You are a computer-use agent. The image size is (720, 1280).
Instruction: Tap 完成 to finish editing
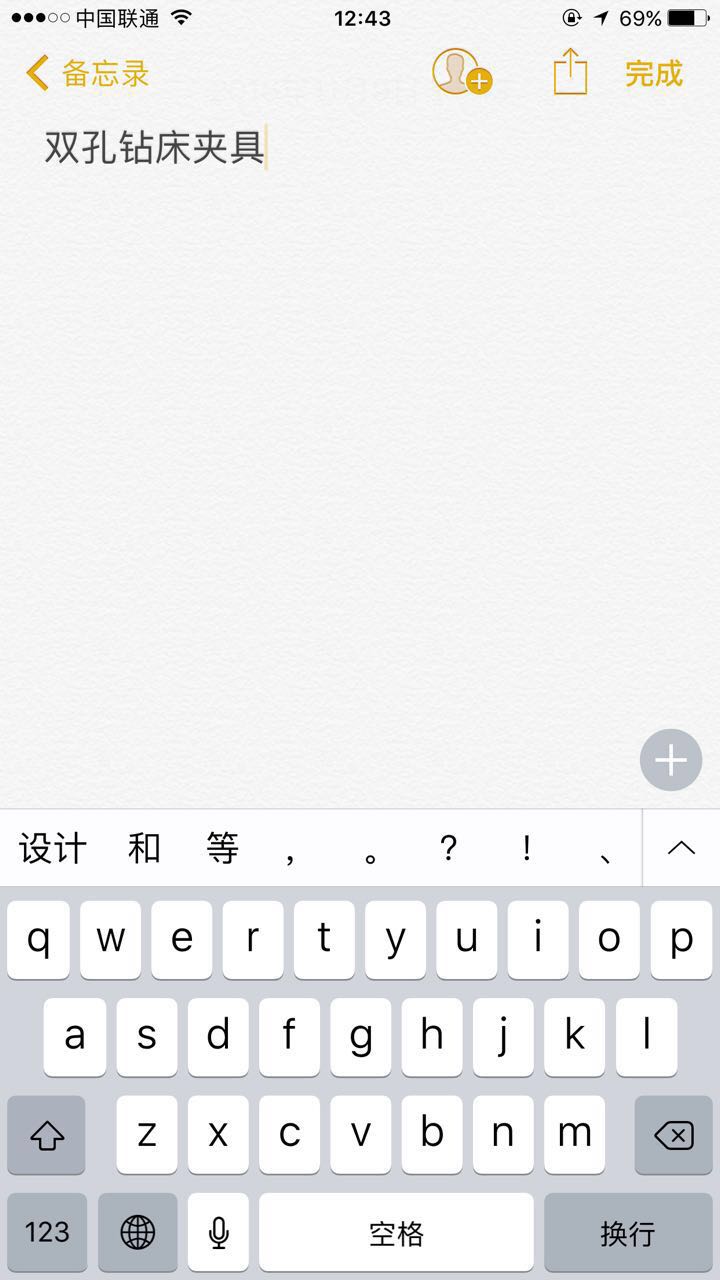coord(654,74)
